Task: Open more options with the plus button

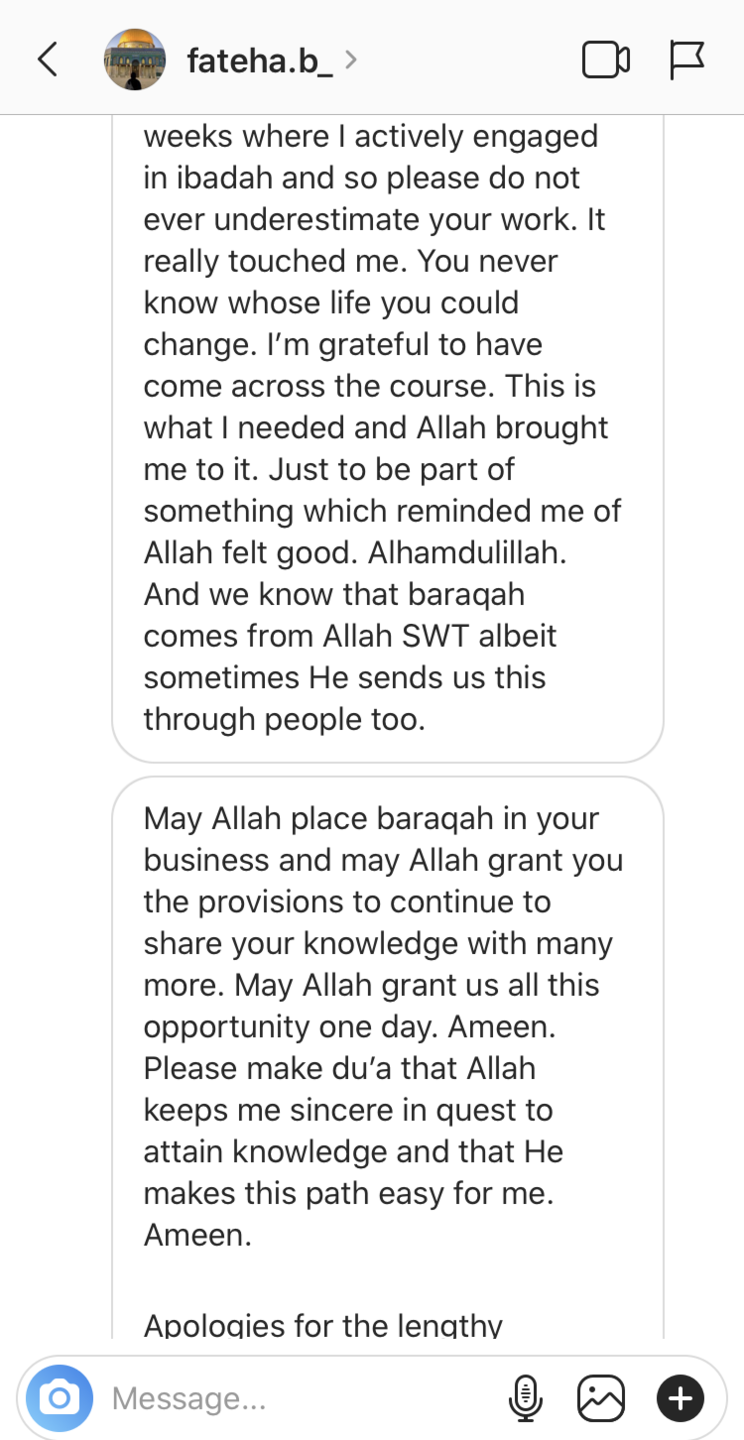Action: point(680,1397)
